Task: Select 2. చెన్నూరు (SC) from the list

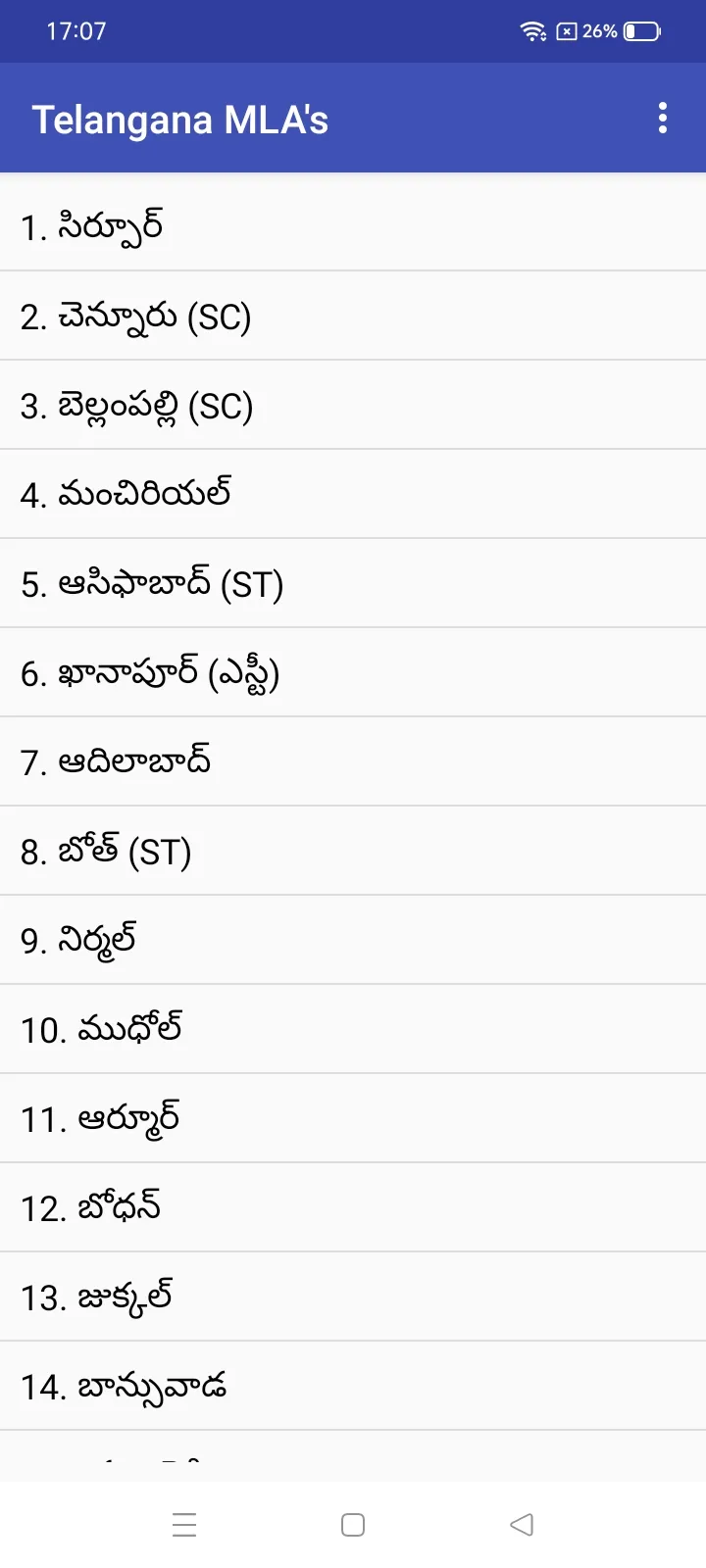Action: coord(353,316)
